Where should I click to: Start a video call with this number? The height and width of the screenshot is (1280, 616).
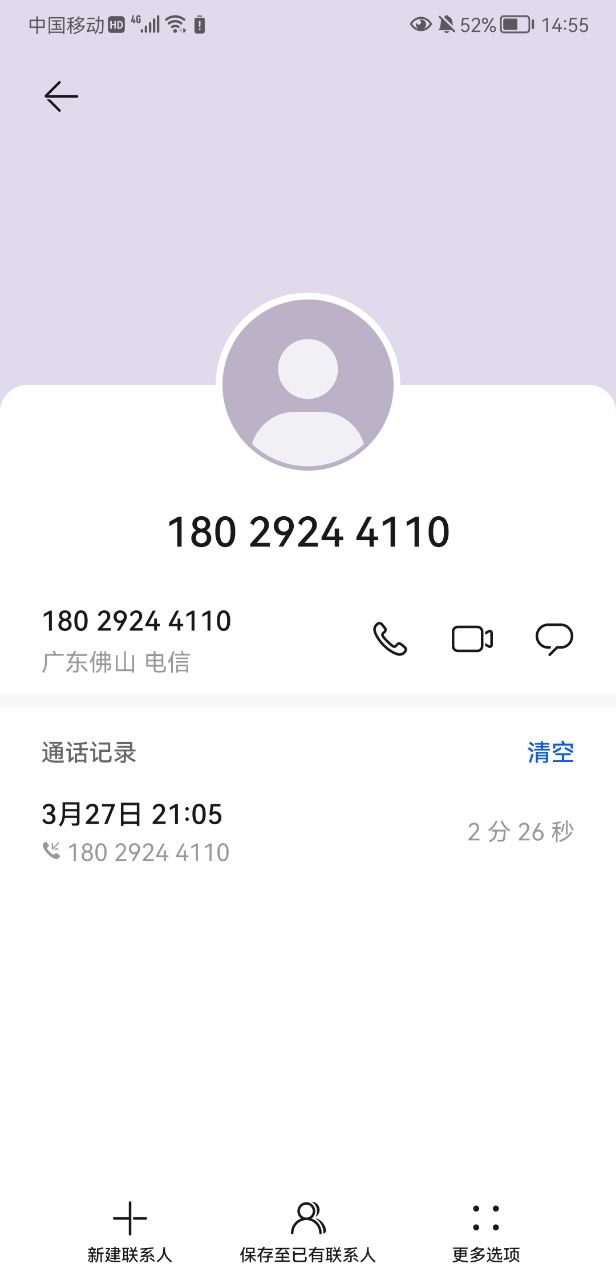[472, 639]
